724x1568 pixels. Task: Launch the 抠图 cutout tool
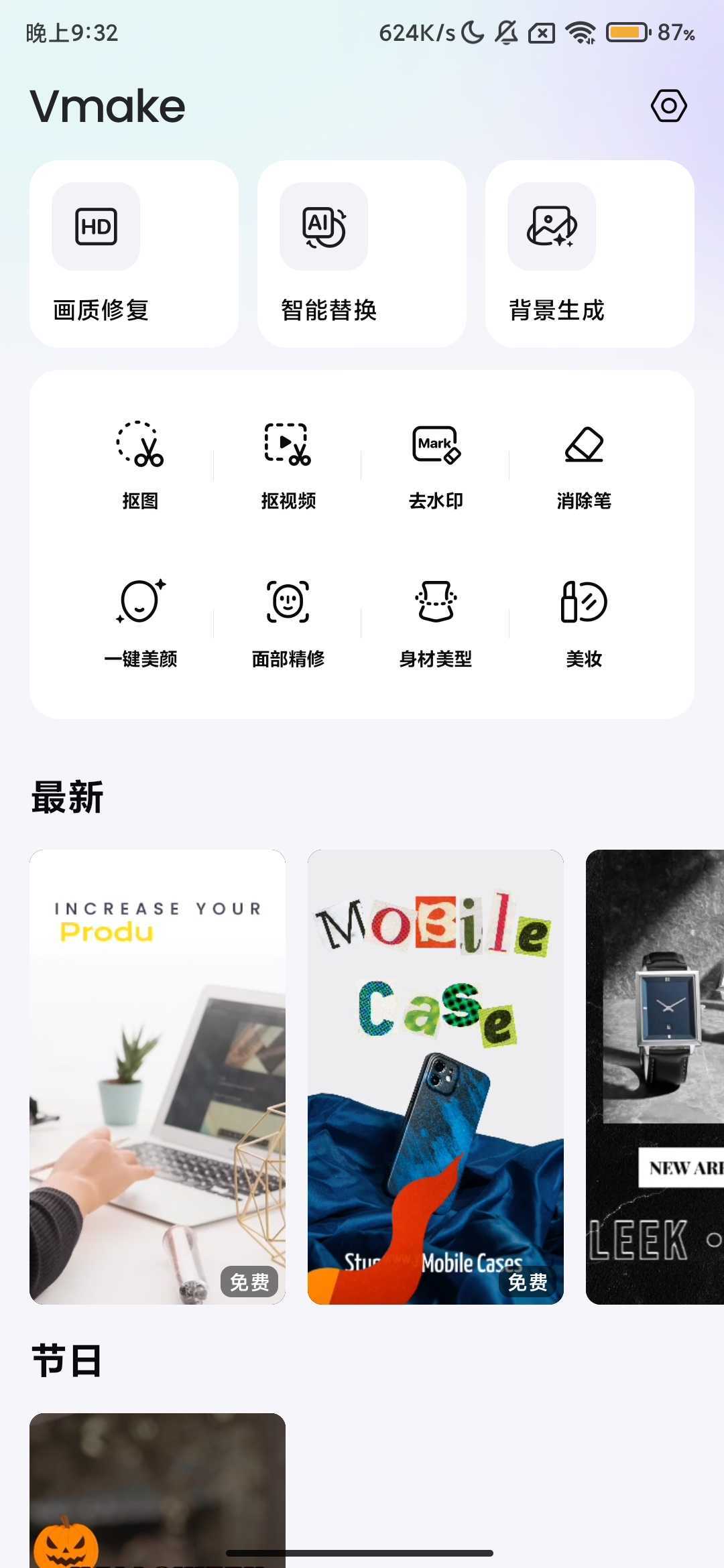[140, 464]
